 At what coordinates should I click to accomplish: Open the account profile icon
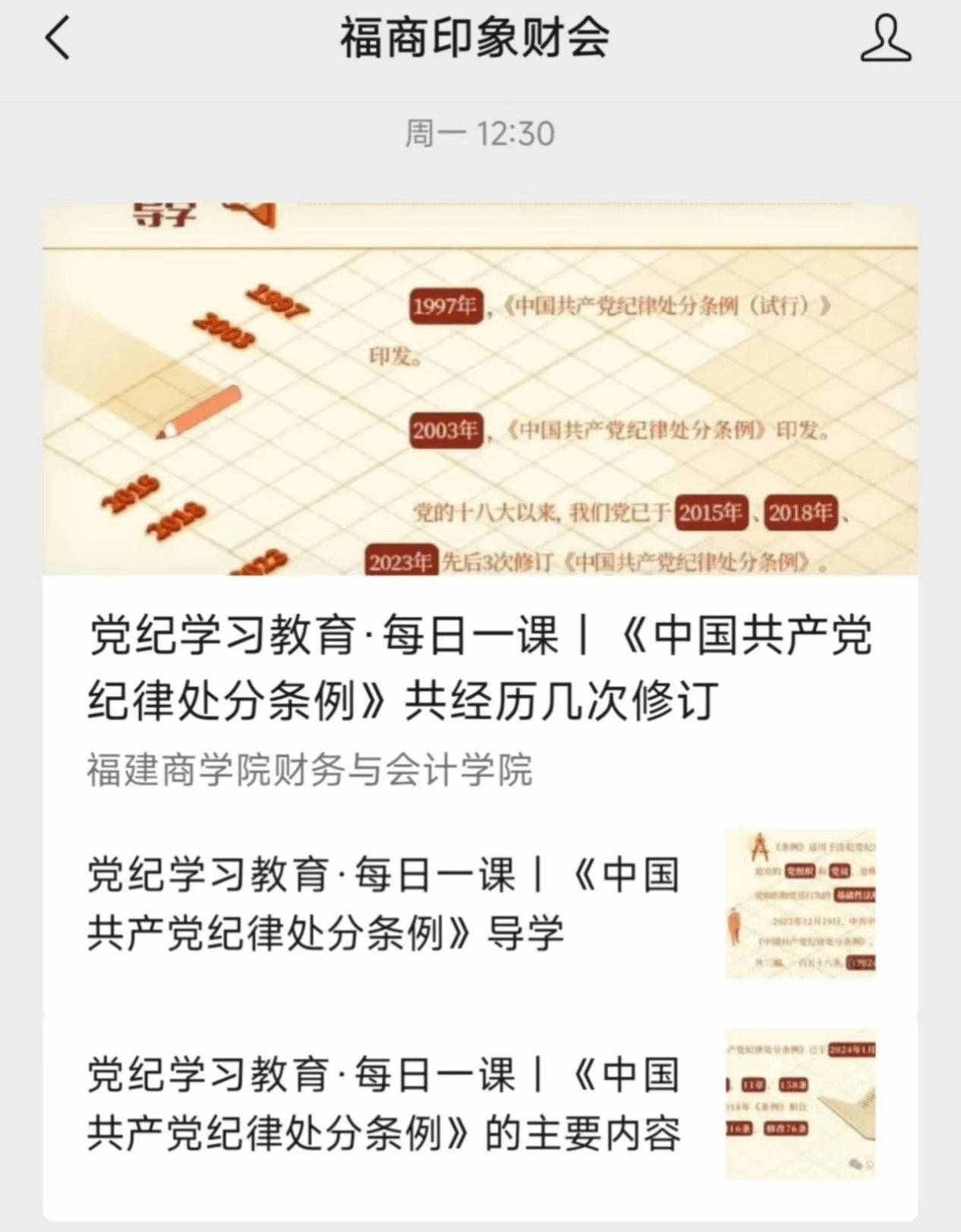click(x=885, y=39)
